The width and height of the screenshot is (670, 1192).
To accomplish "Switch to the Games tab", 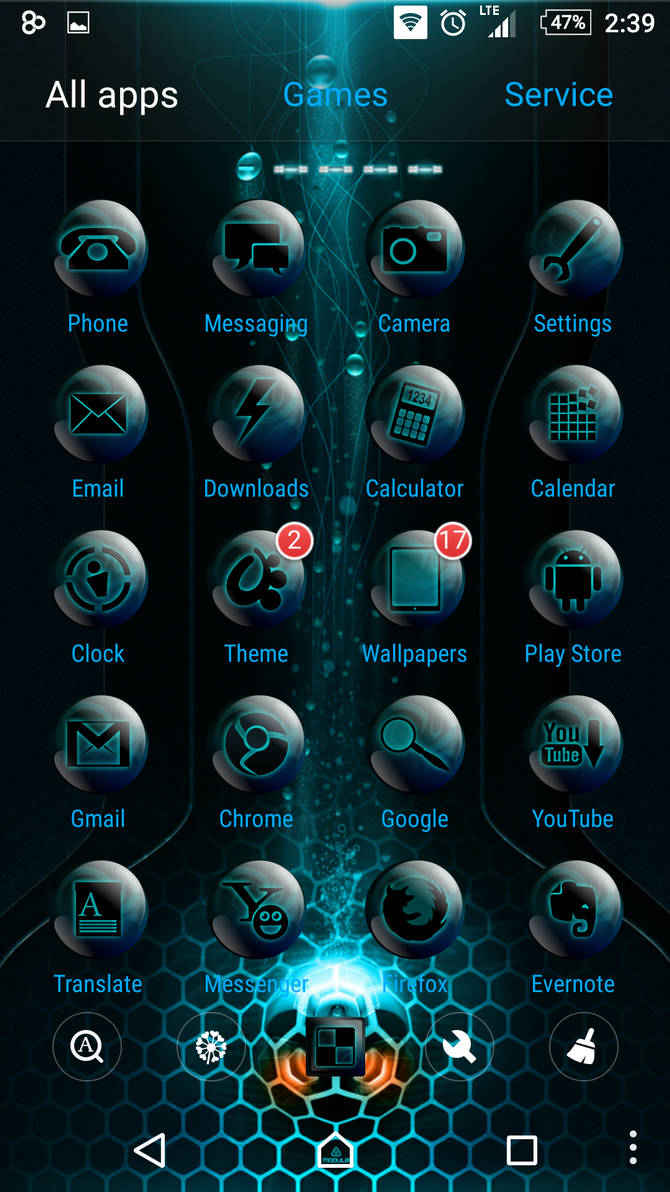I will [335, 95].
